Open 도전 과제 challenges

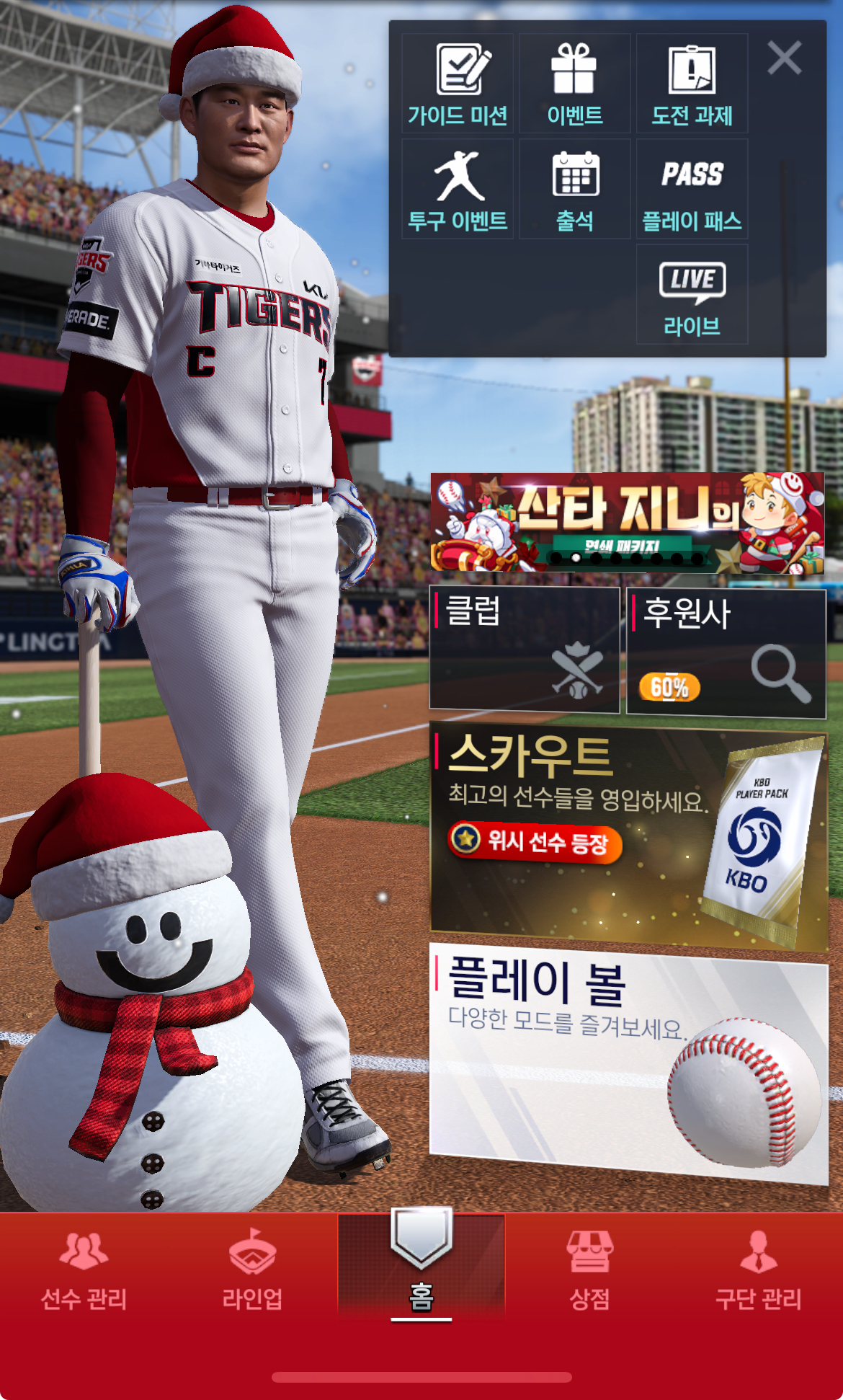(692, 84)
